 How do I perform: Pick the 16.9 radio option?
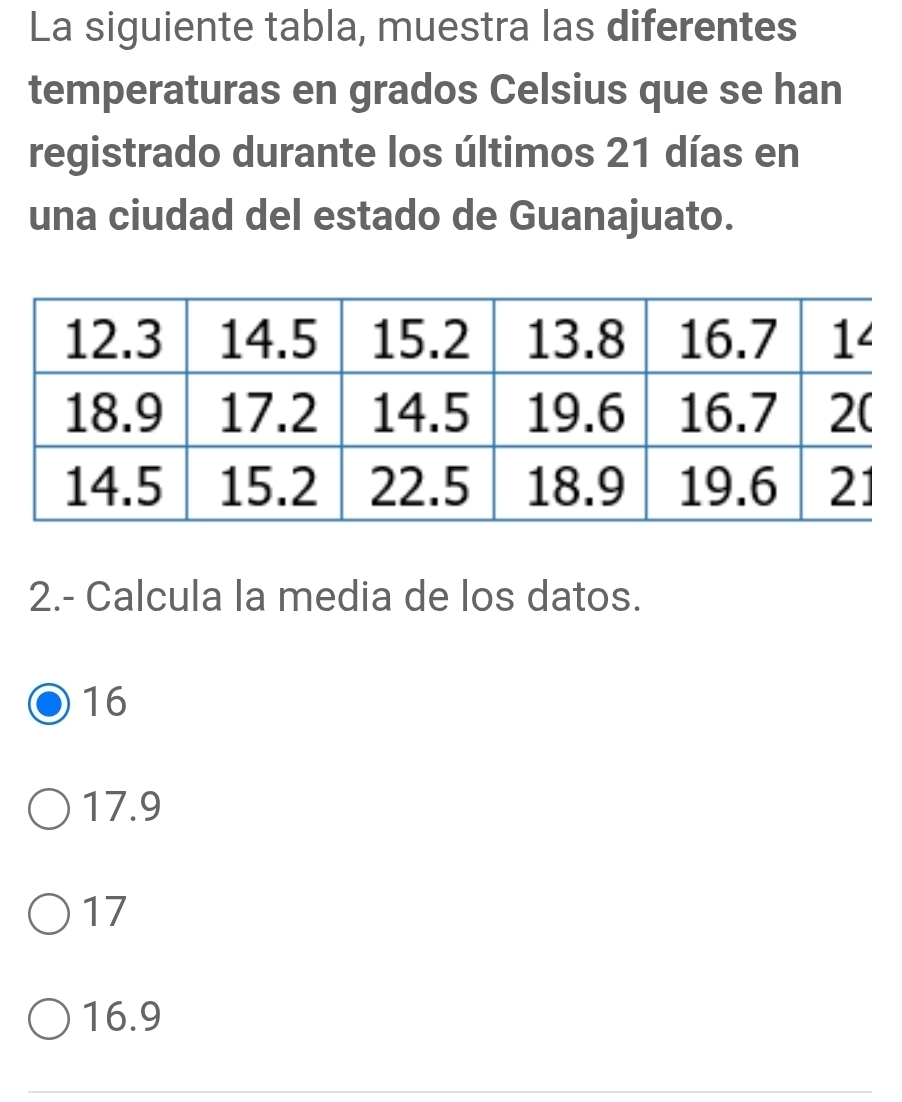coord(51,1019)
